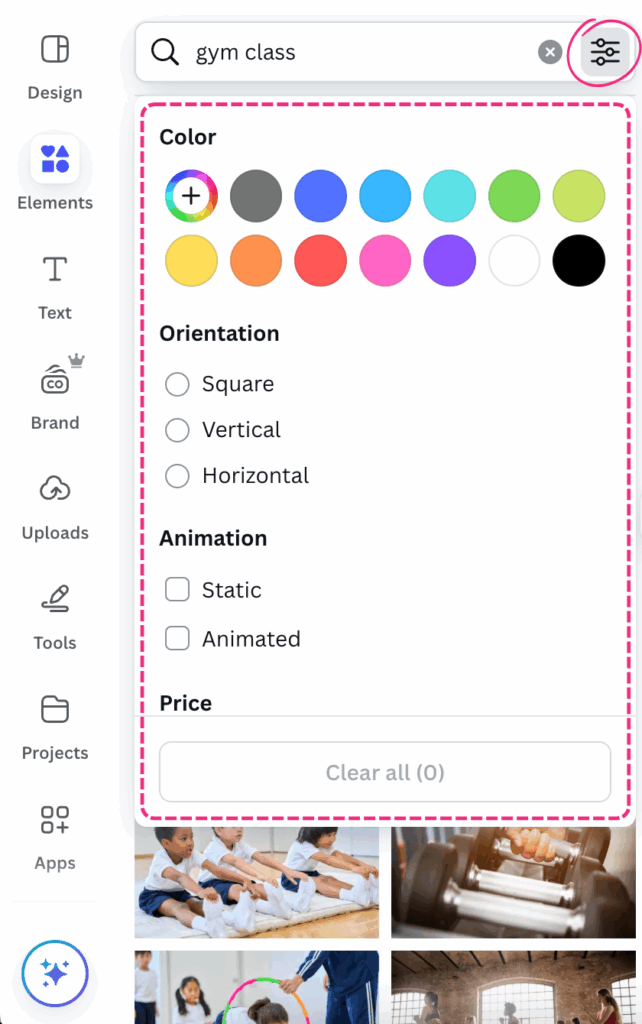Check the Animated box

[177, 638]
